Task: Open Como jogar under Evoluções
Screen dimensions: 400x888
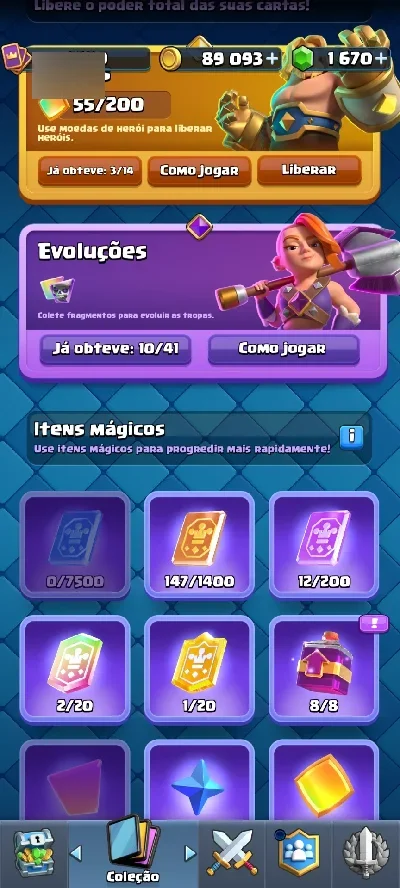Action: [284, 349]
